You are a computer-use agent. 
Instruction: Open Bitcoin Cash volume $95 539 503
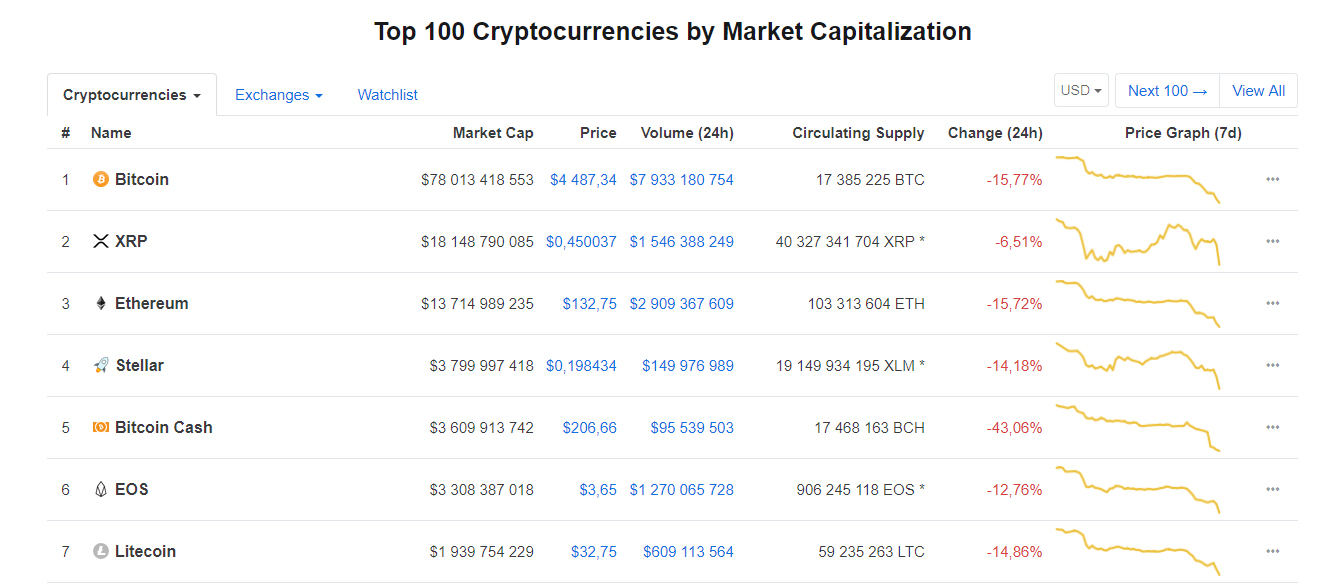[691, 428]
